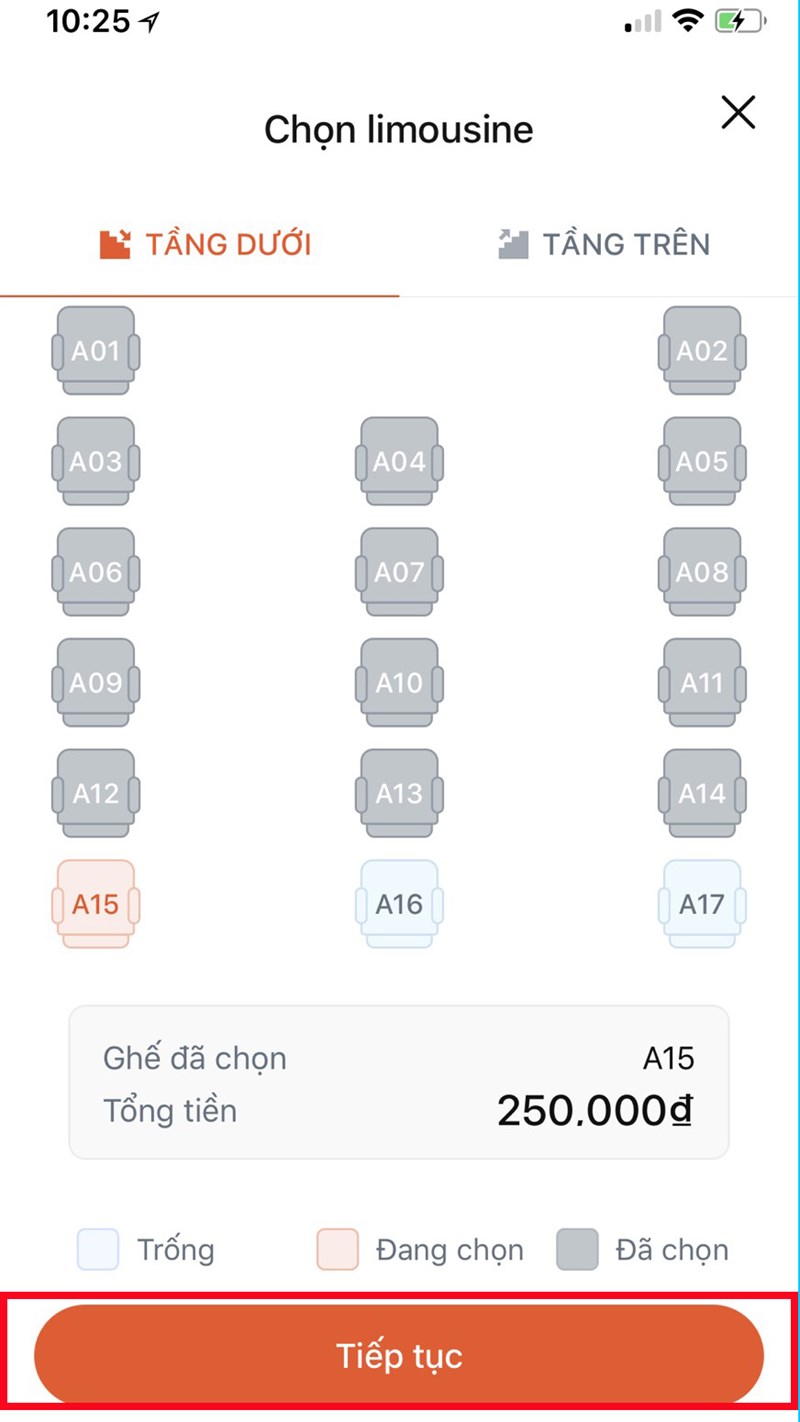The height and width of the screenshot is (1422, 800).
Task: Deselect seat A15
Action: point(96,904)
